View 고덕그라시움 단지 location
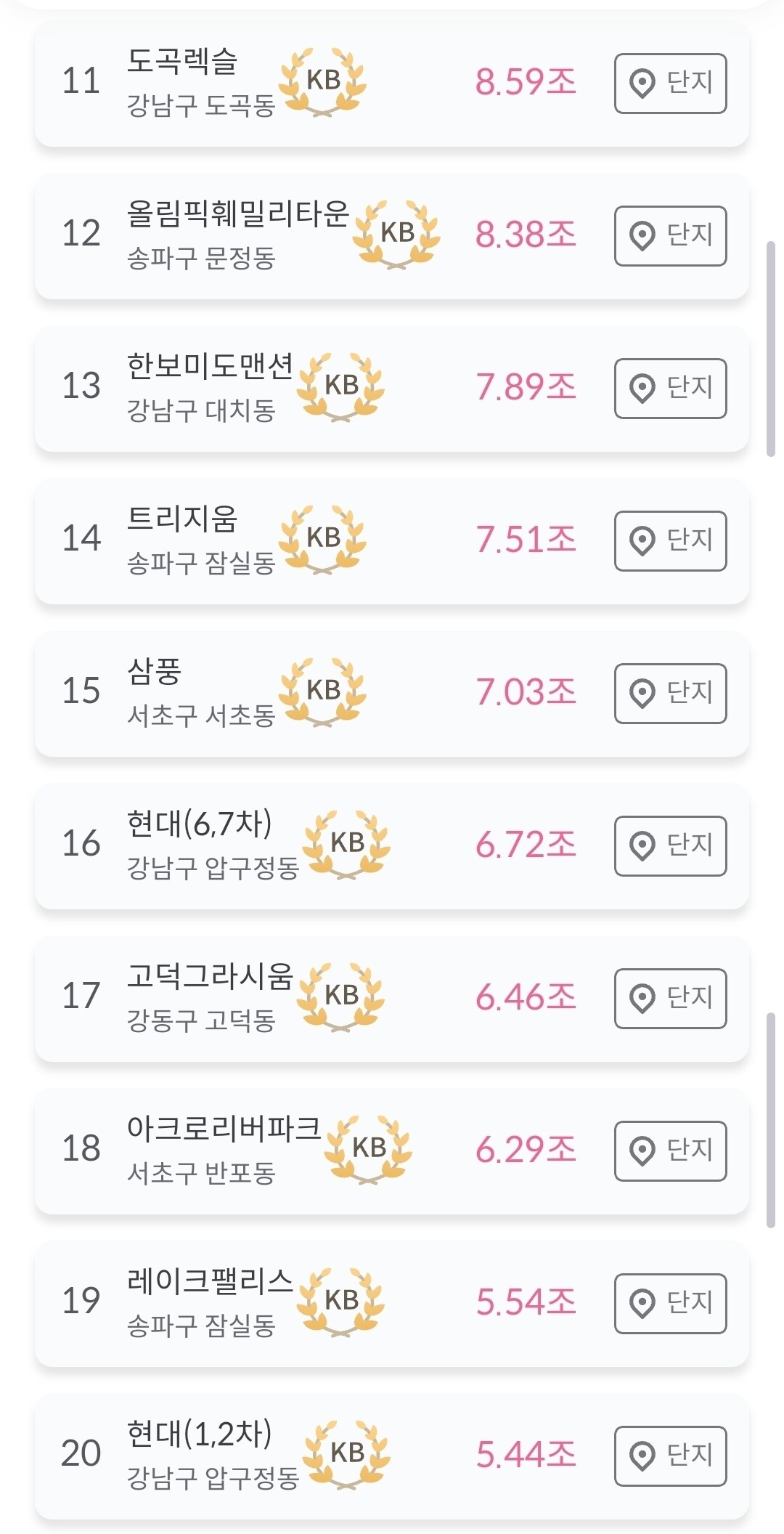 click(x=670, y=999)
